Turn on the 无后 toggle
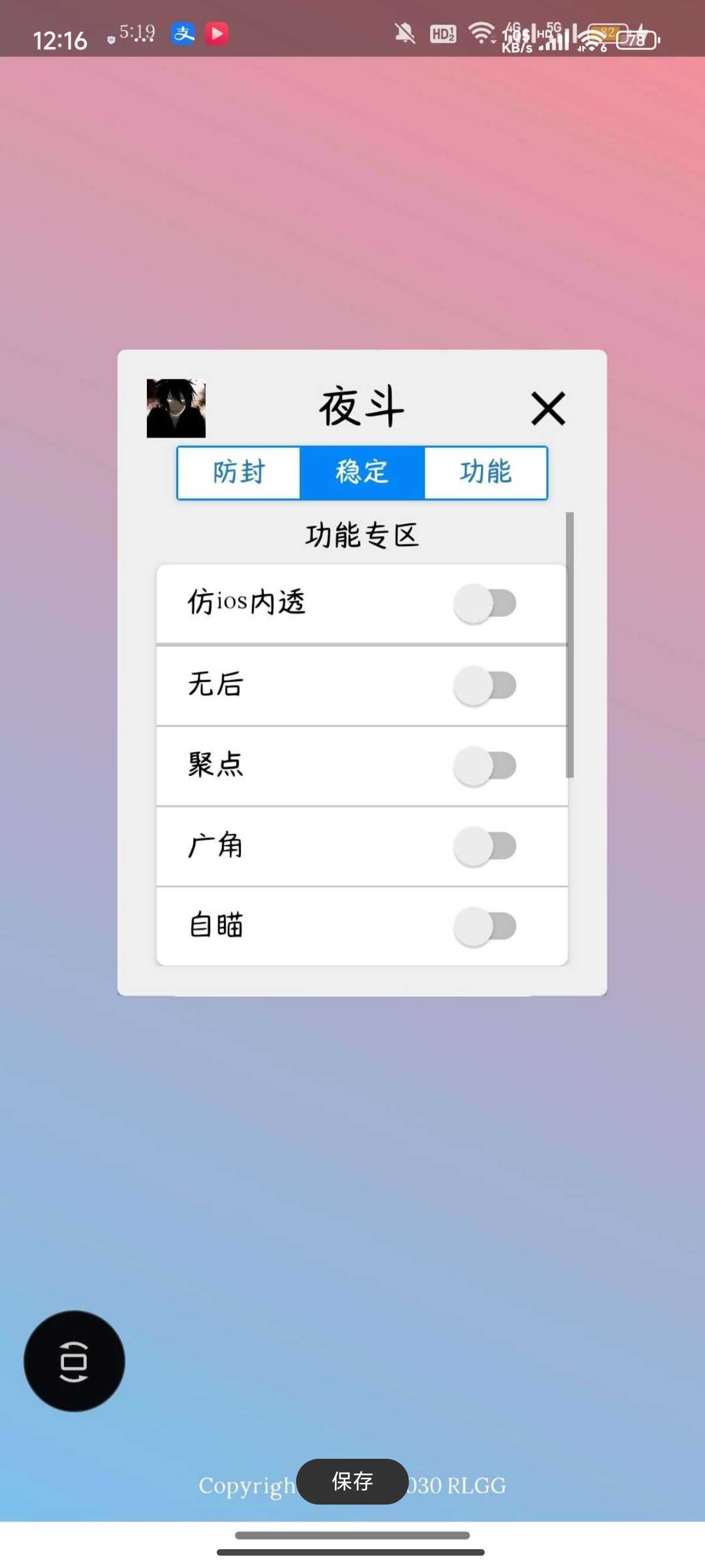 (x=485, y=685)
